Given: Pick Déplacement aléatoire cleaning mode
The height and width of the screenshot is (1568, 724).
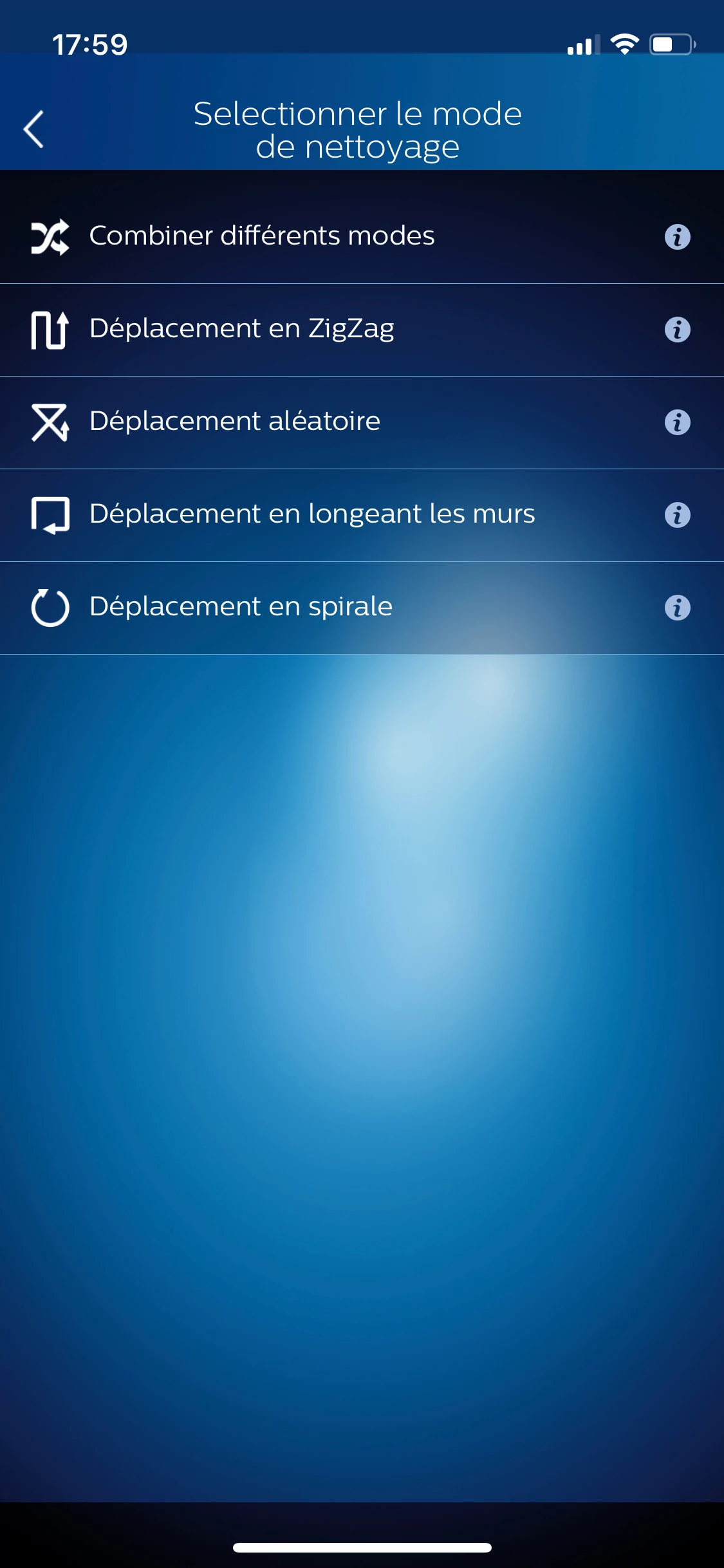Looking at the screenshot, I should point(362,423).
